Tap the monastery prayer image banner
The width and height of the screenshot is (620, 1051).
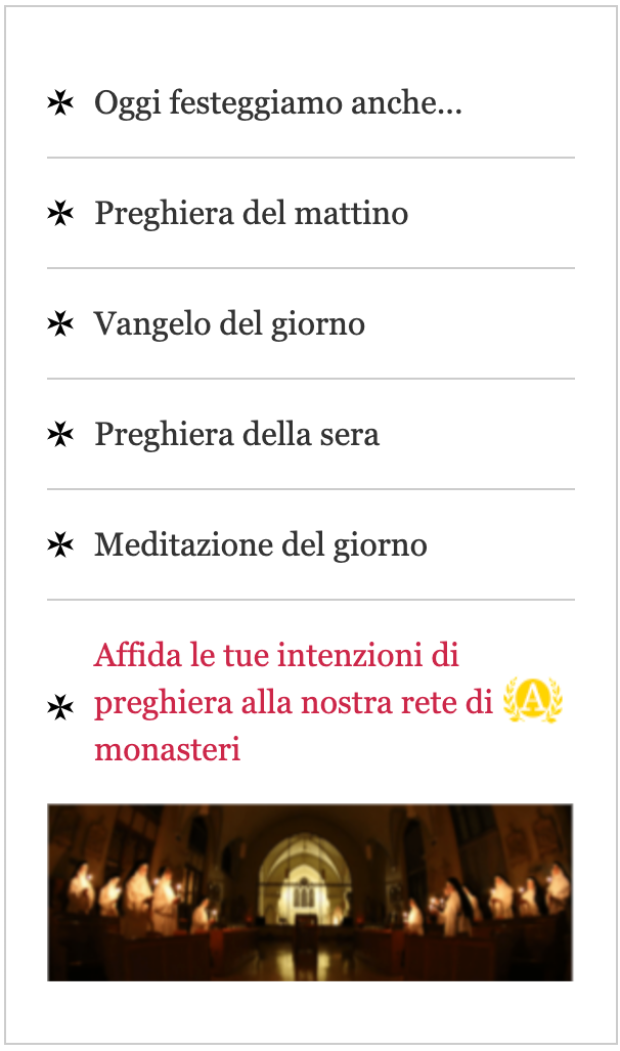pos(310,892)
